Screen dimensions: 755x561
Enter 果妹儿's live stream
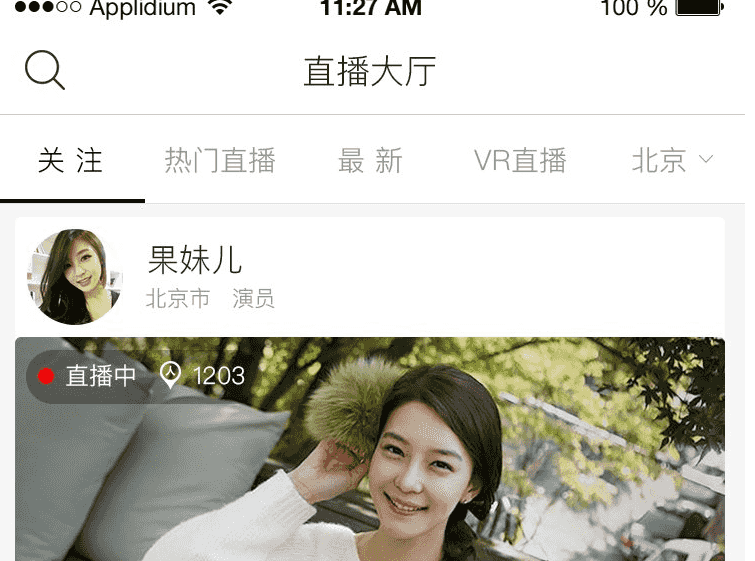[370, 460]
